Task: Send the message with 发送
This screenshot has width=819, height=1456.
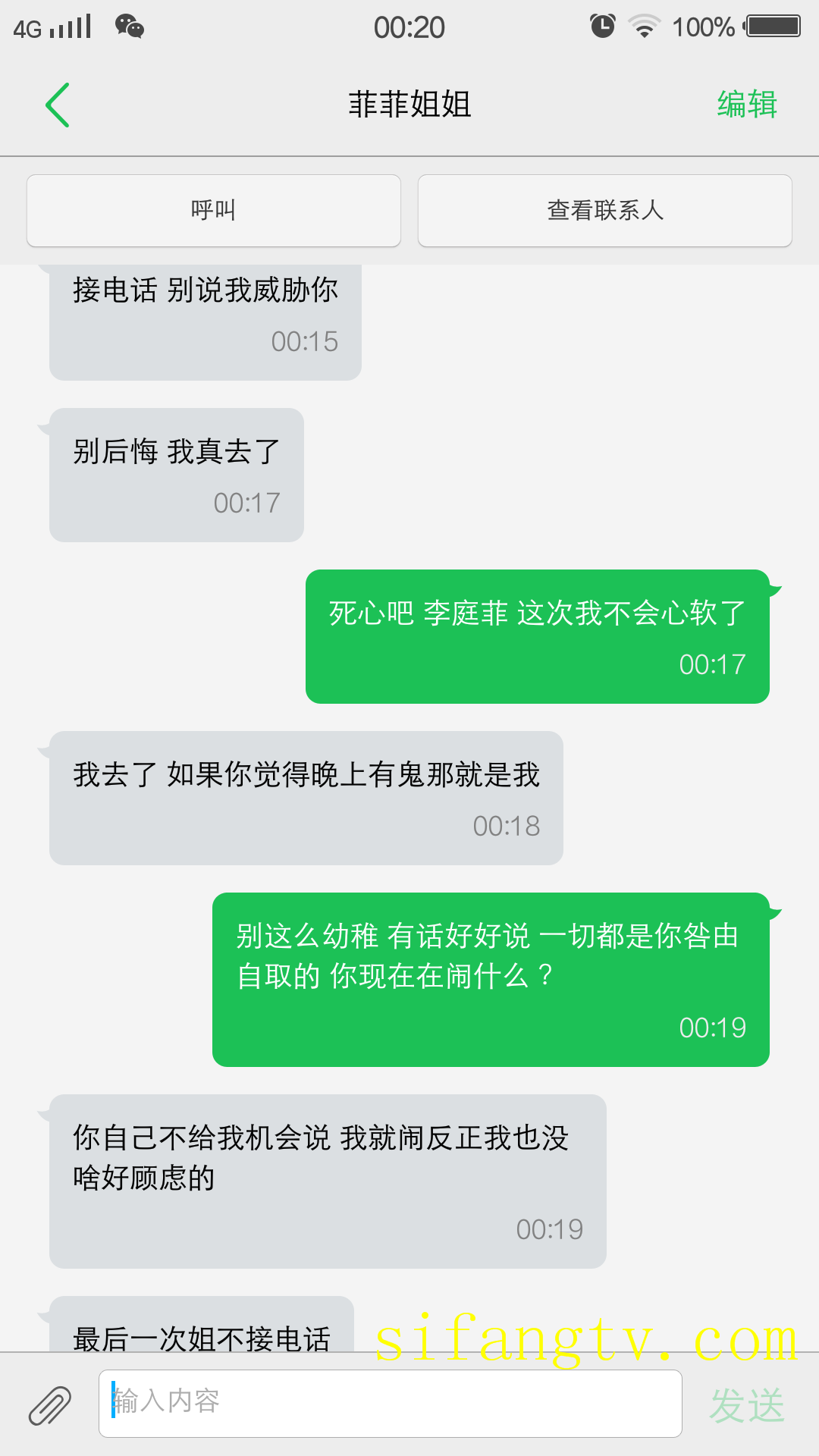Action: pos(747,1405)
